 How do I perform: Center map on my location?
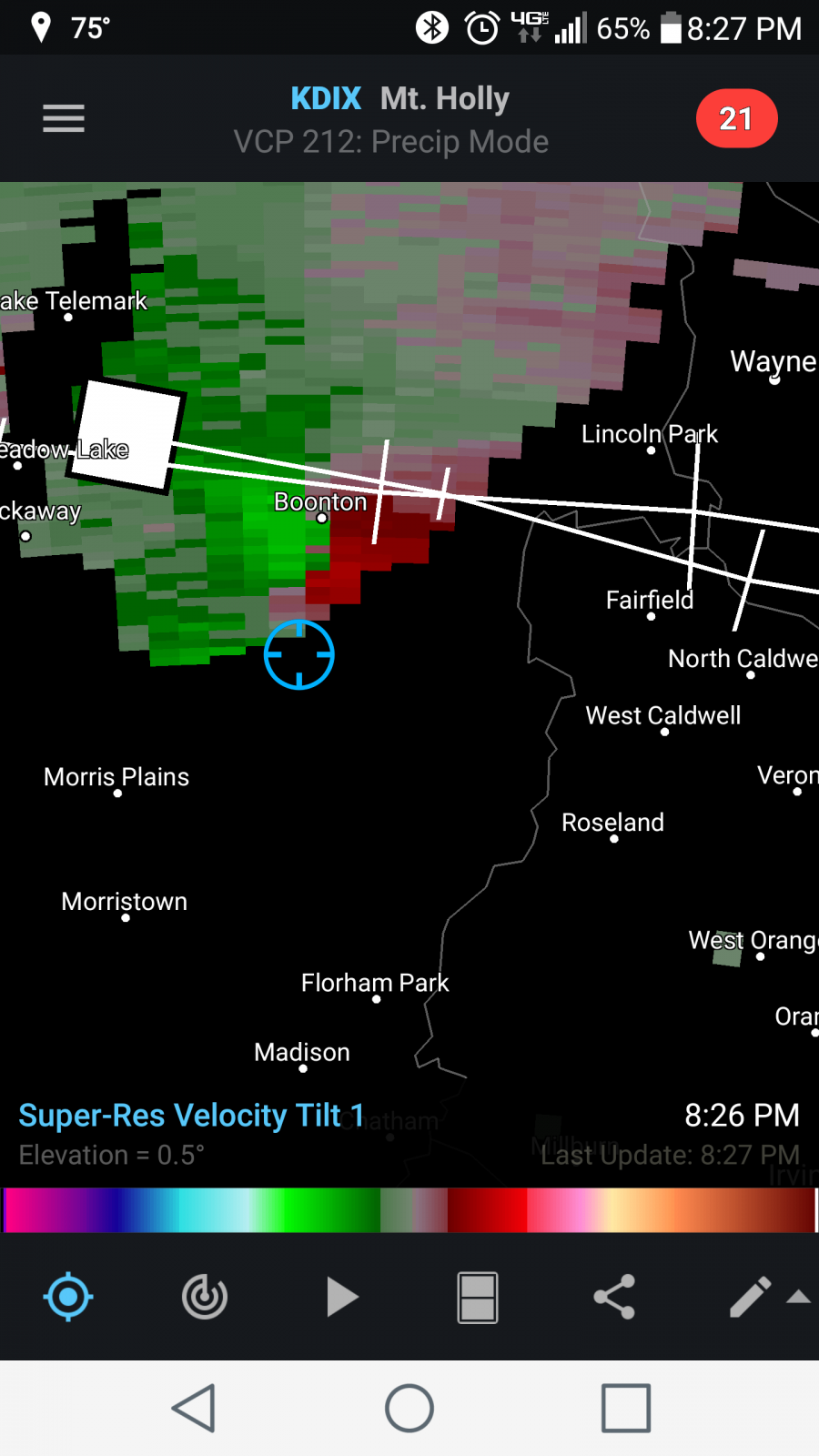[68, 1297]
